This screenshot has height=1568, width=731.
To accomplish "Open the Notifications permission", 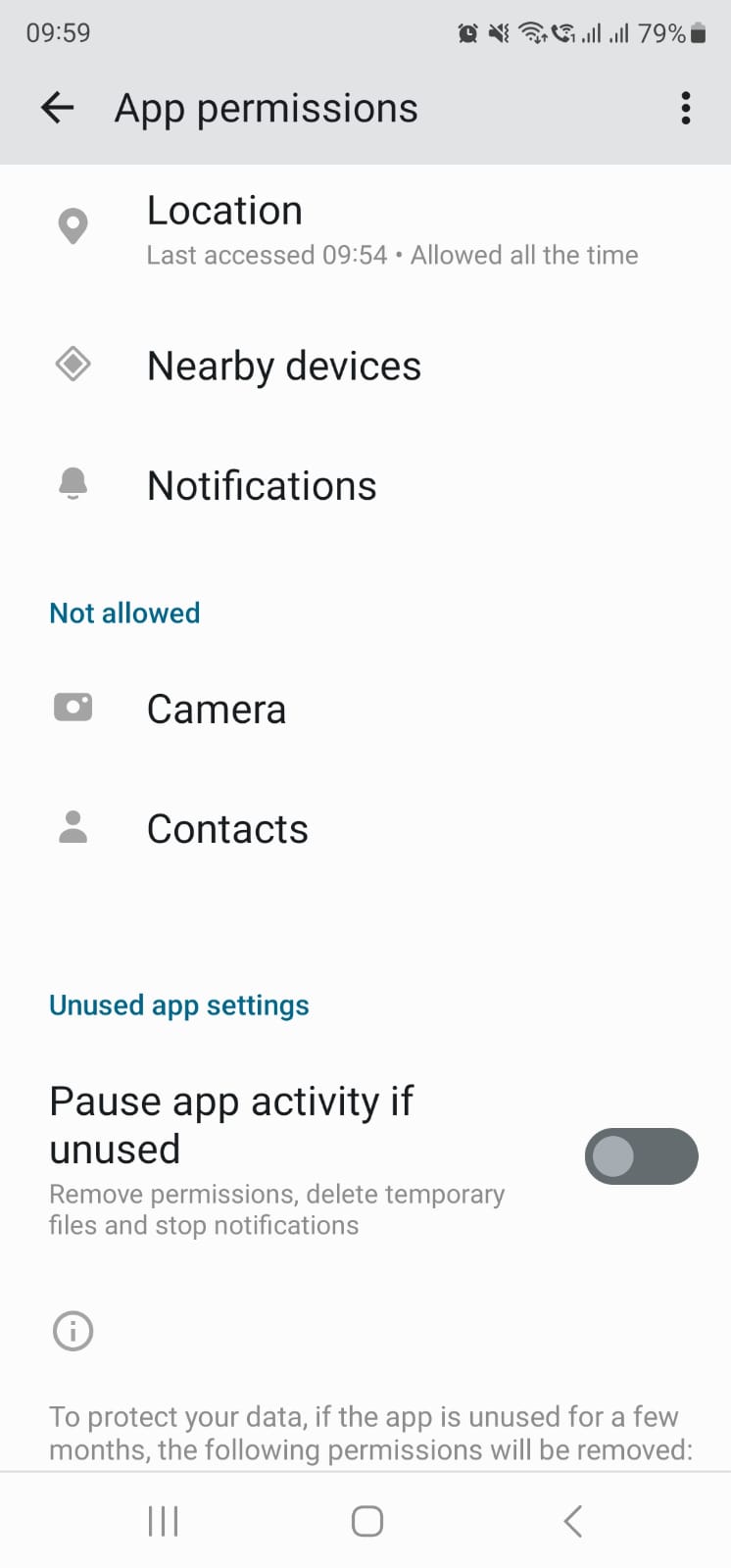I will 262,486.
